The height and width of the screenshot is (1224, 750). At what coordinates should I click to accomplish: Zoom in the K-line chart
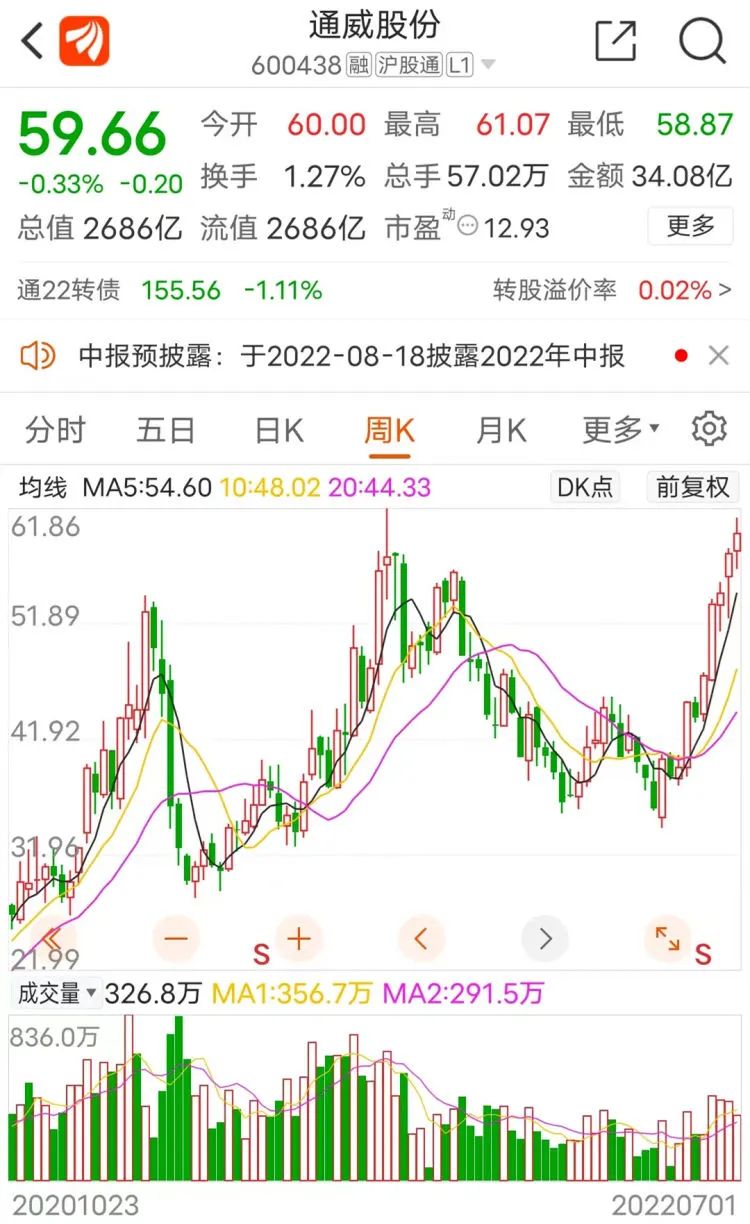click(x=299, y=939)
